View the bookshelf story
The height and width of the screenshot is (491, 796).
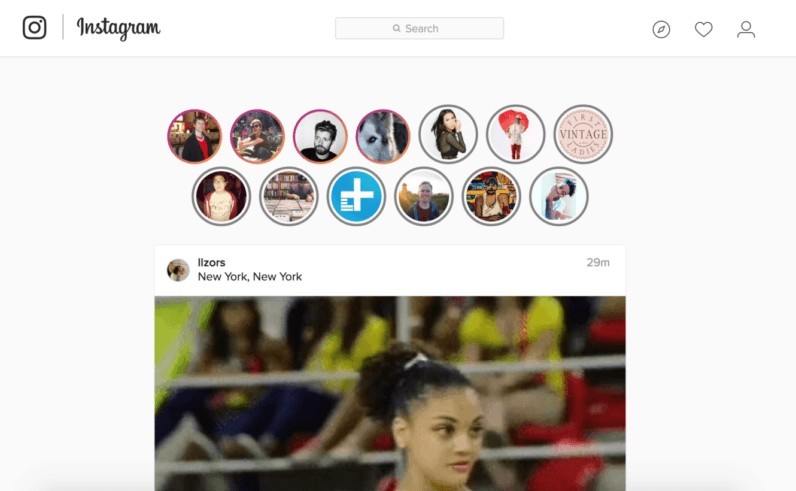point(289,196)
